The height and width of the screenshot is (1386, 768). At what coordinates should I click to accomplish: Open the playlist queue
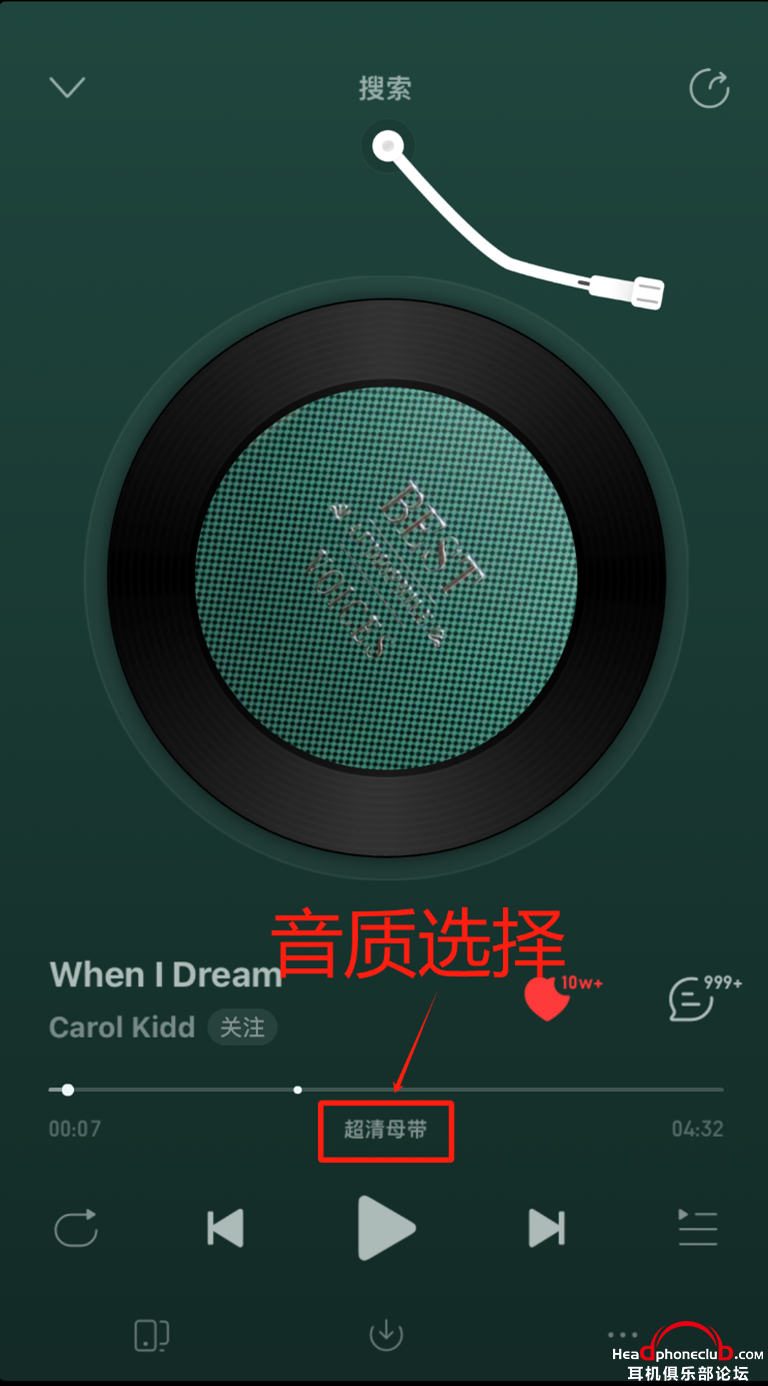pyautogui.click(x=698, y=1228)
